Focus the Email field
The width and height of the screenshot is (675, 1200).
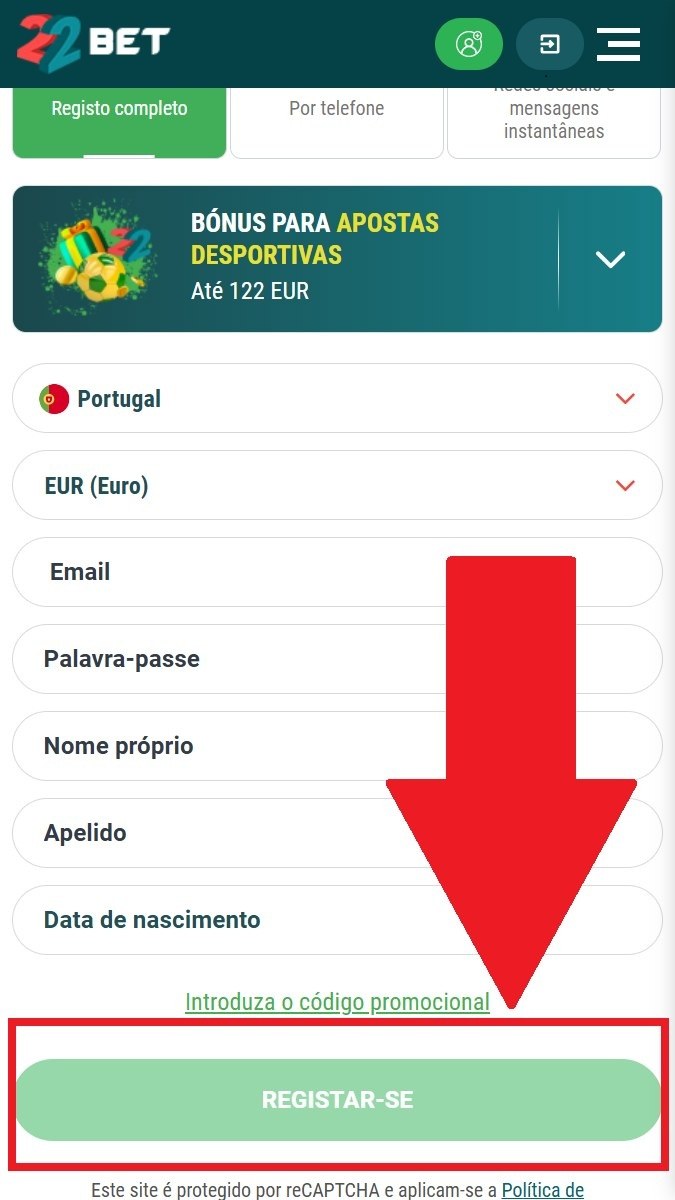337,572
